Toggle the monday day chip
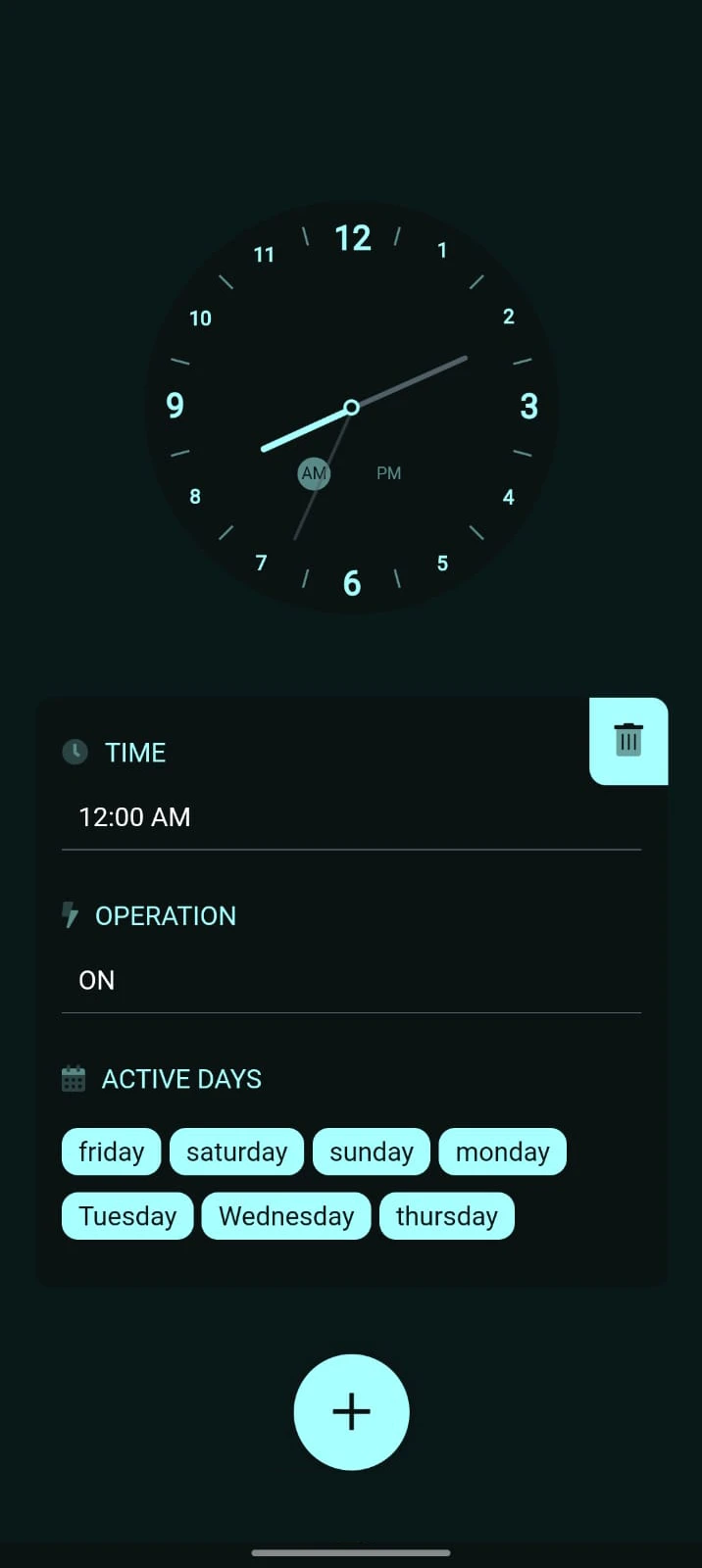This screenshot has width=702, height=1568. [502, 1151]
